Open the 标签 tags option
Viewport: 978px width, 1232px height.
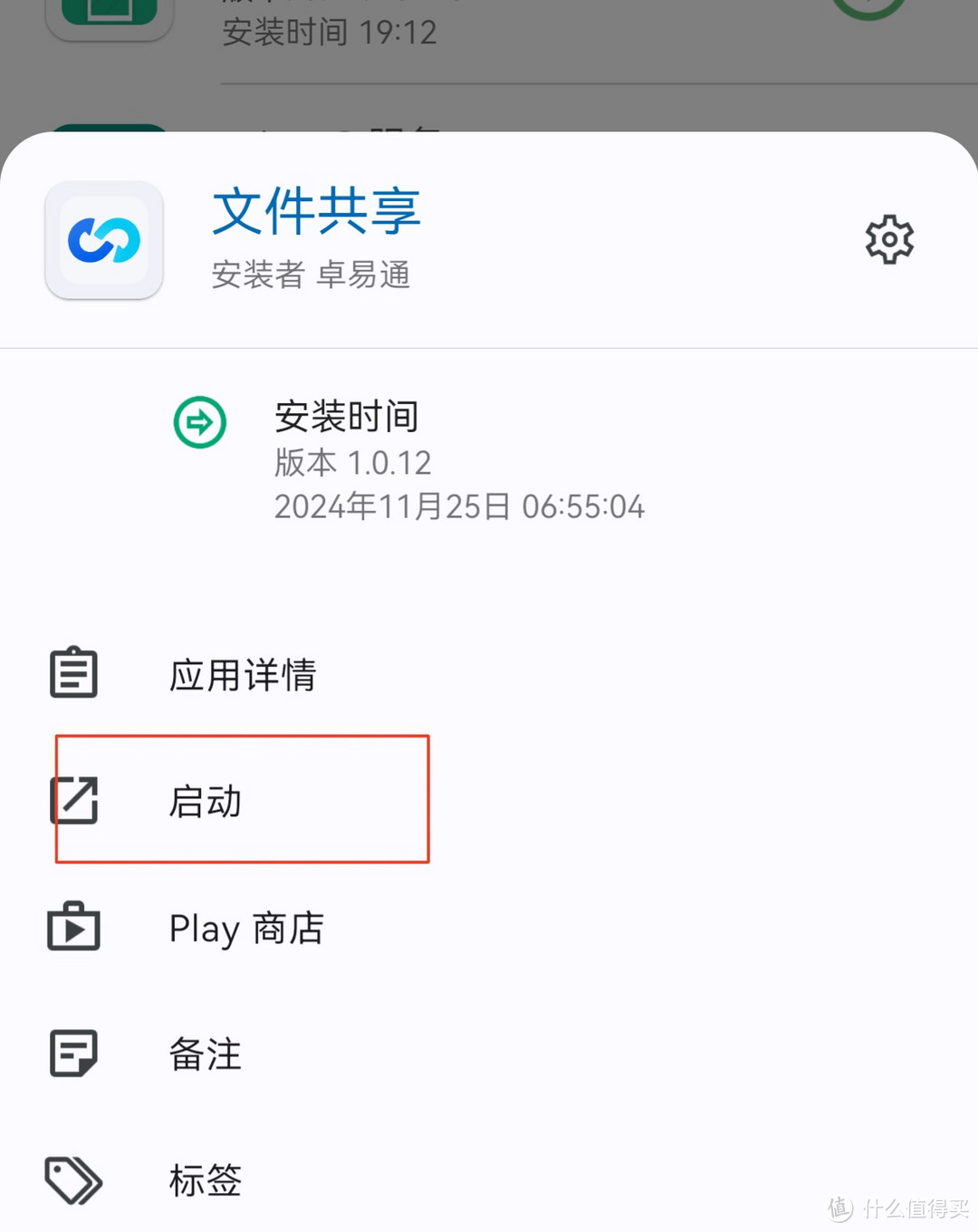pyautogui.click(x=206, y=1180)
